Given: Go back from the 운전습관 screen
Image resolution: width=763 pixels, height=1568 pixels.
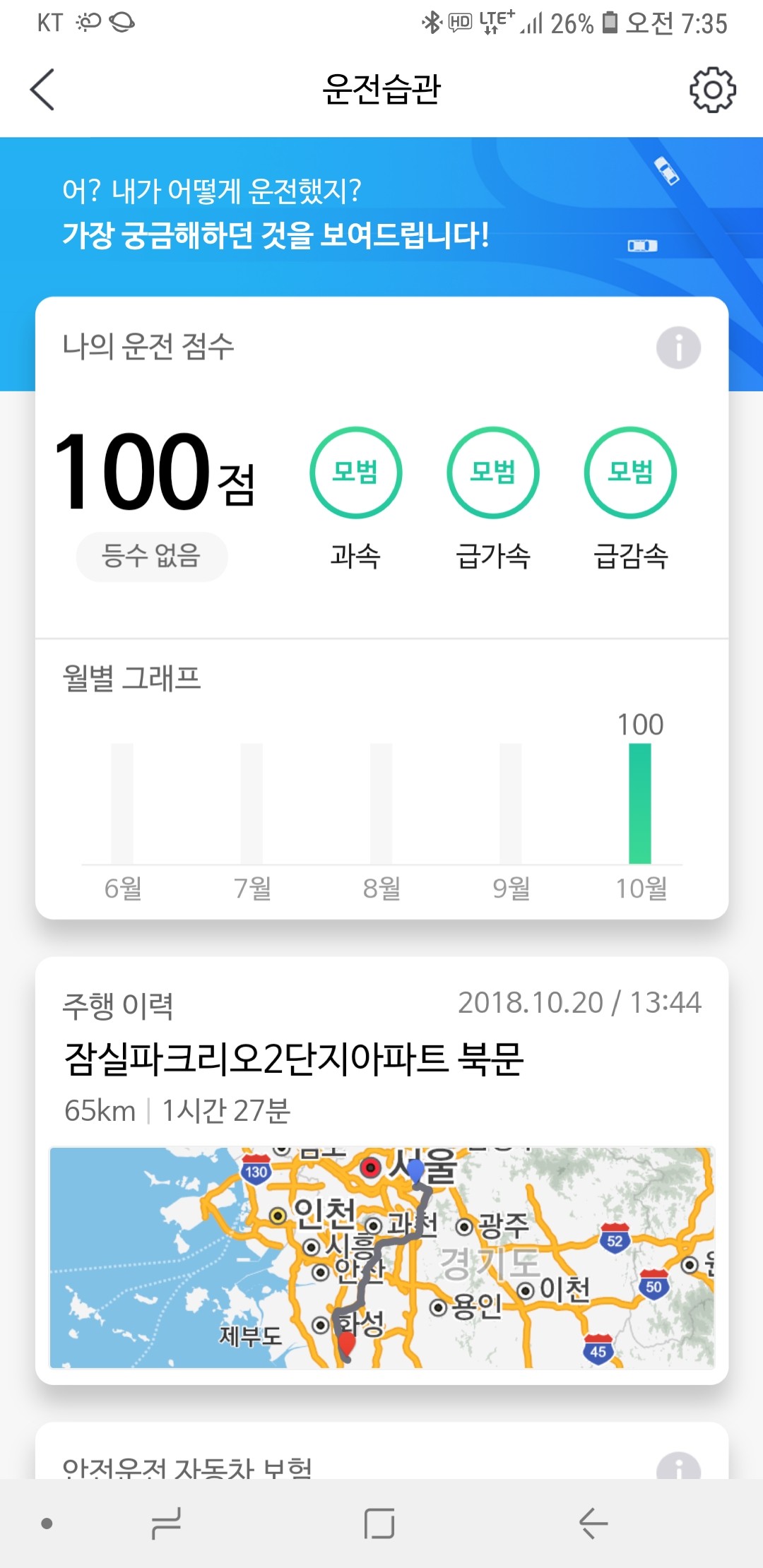Looking at the screenshot, I should pyautogui.click(x=42, y=90).
